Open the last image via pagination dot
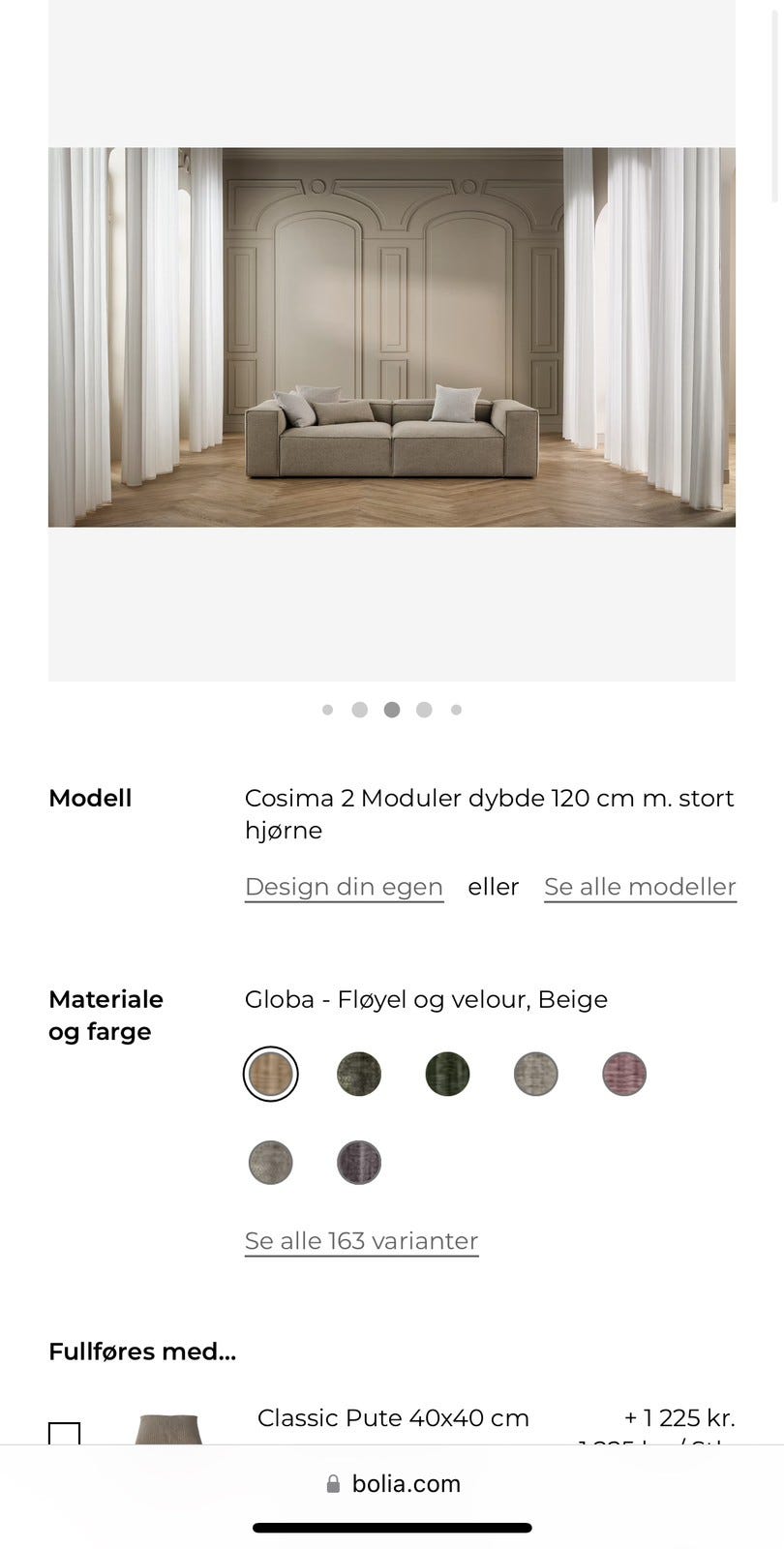 point(456,710)
